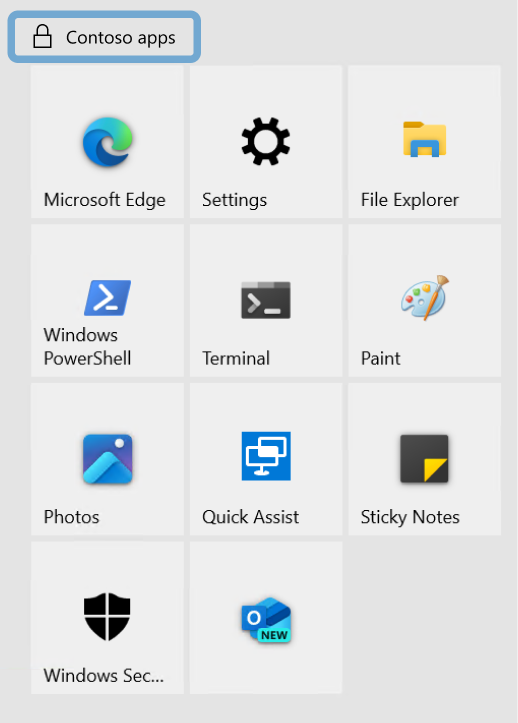Start Quick Assist

click(x=266, y=459)
